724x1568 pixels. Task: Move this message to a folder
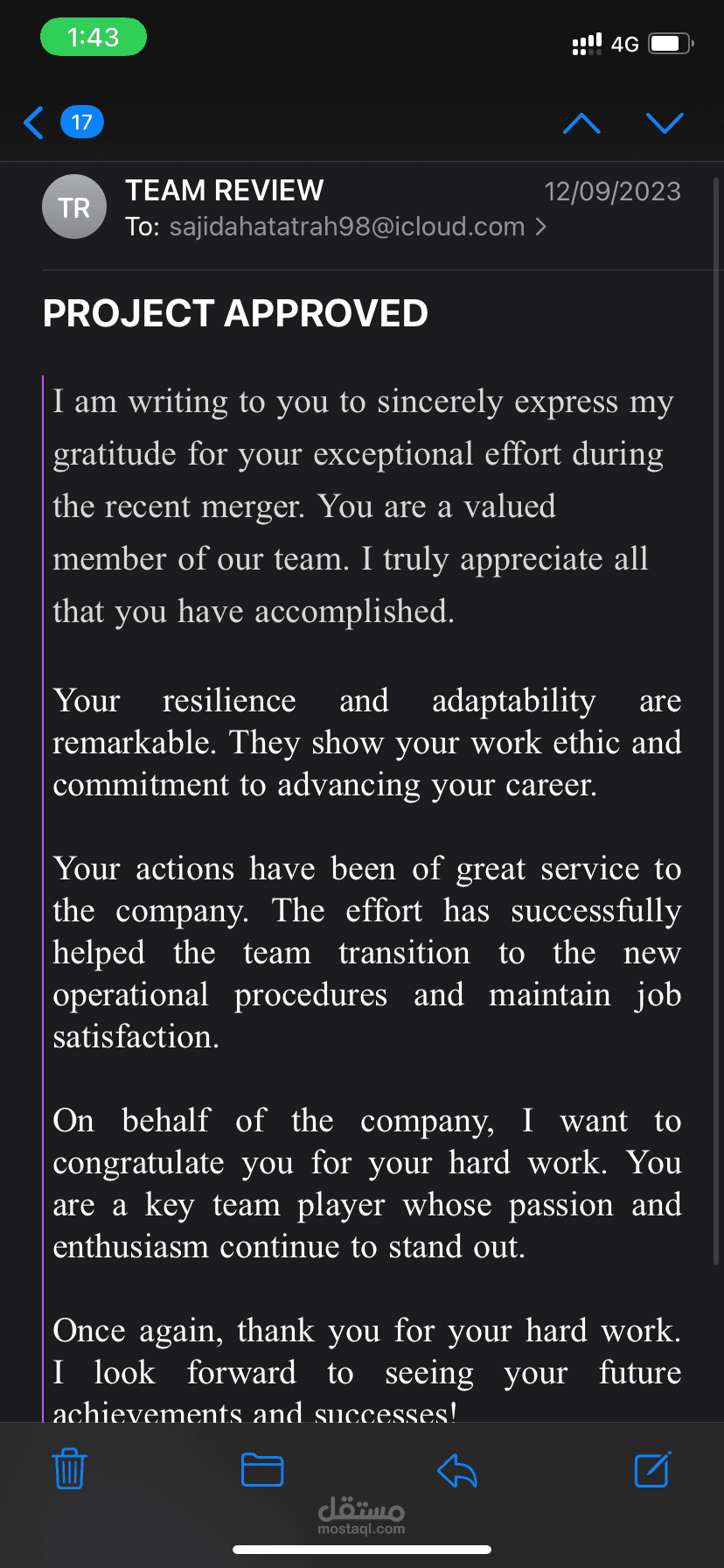tap(262, 1470)
